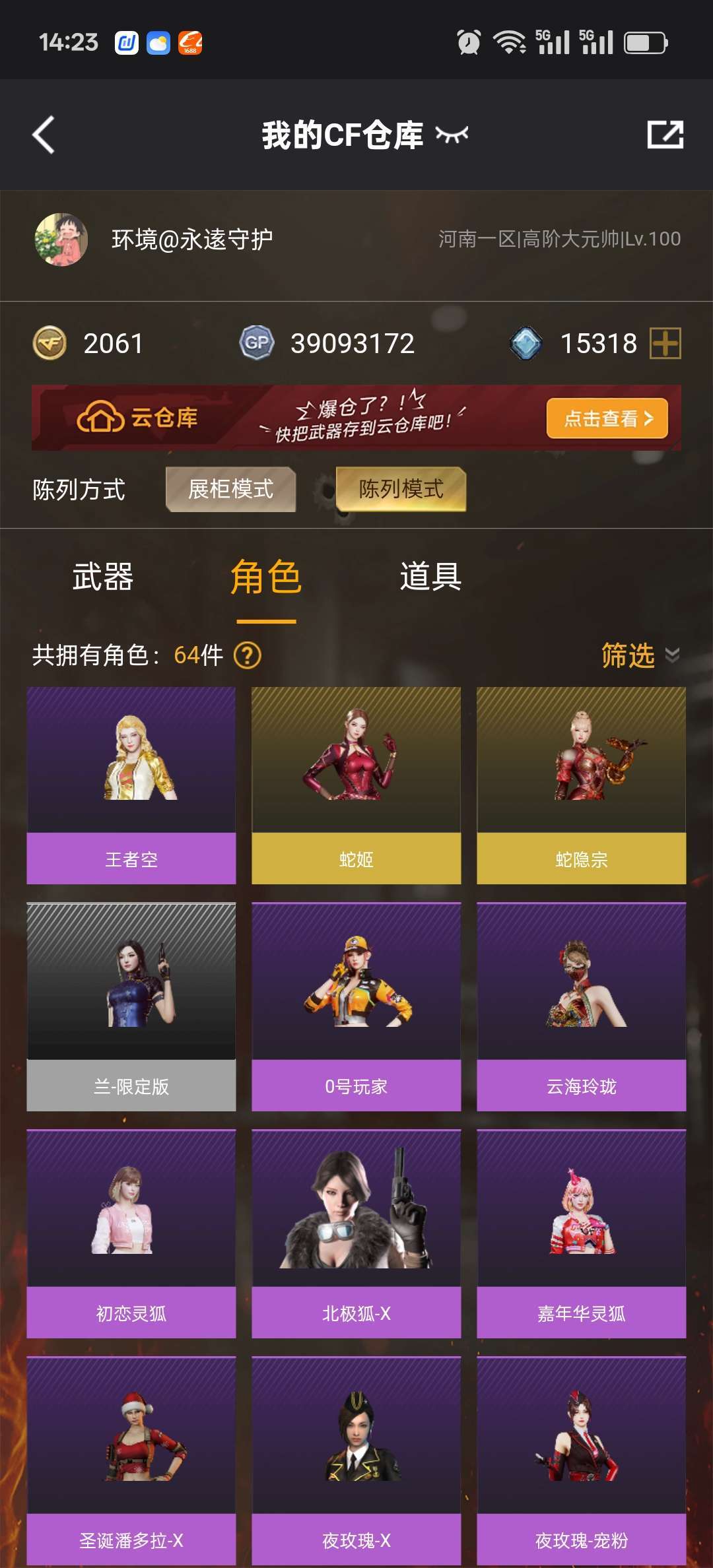Switch to the 武器 tab
This screenshot has width=713, height=1568.
(x=103, y=577)
